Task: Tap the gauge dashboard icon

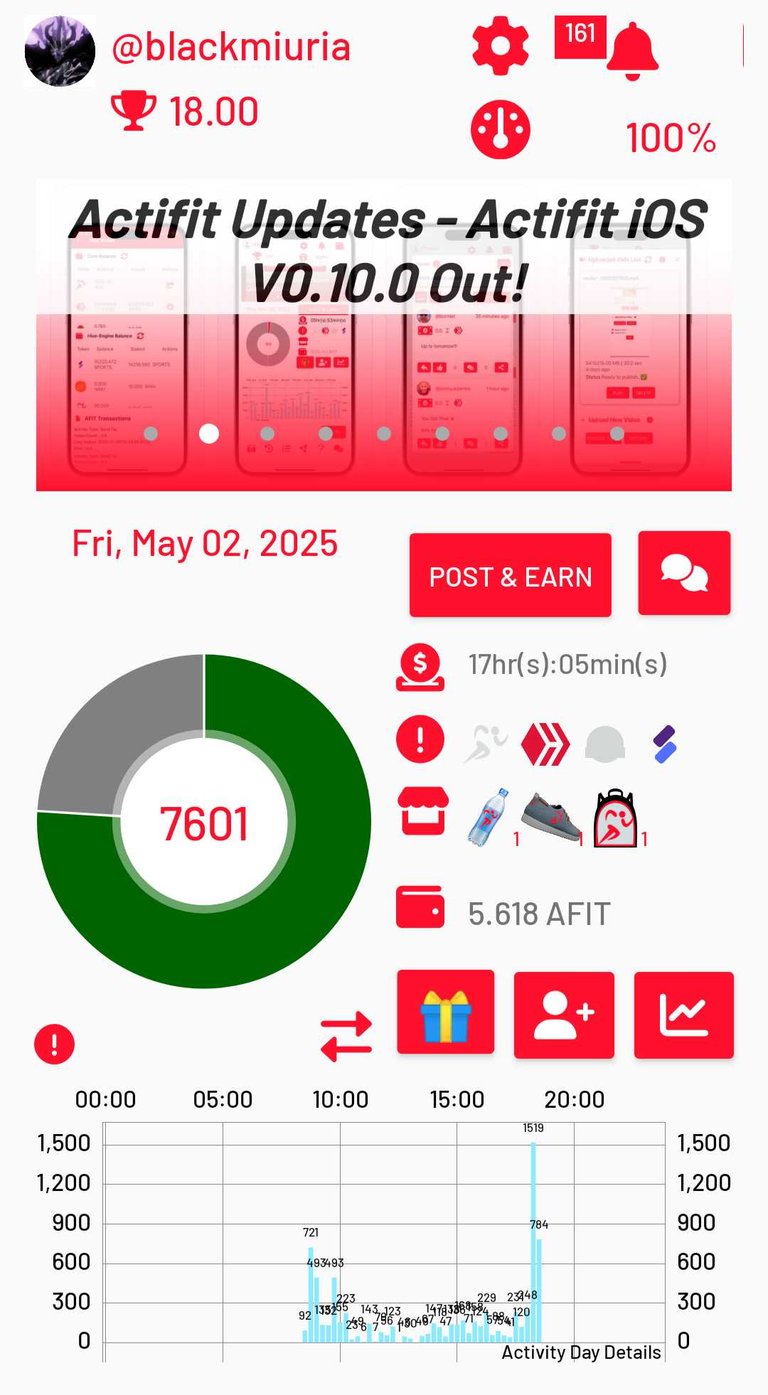Action: (x=501, y=130)
